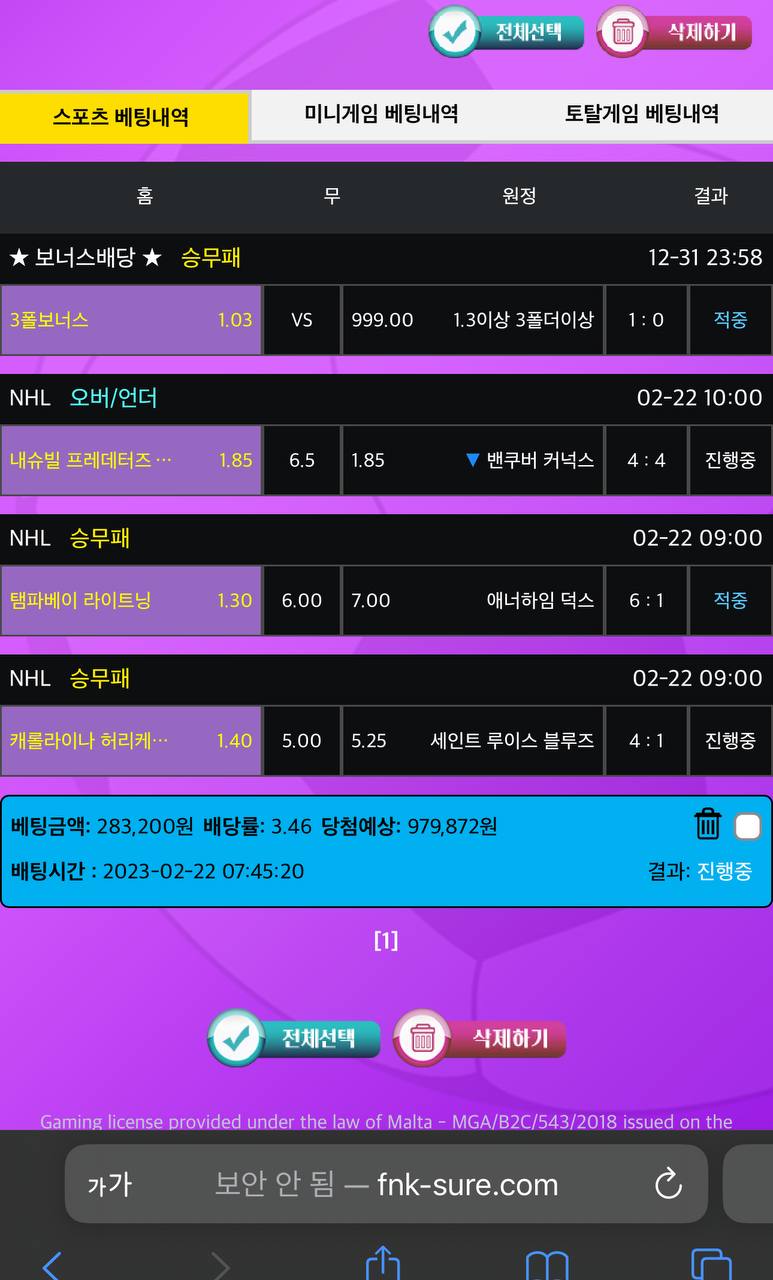Switch to 스포츠 베팅내역 tab
Image resolution: width=773 pixels, height=1280 pixels.
[122, 117]
